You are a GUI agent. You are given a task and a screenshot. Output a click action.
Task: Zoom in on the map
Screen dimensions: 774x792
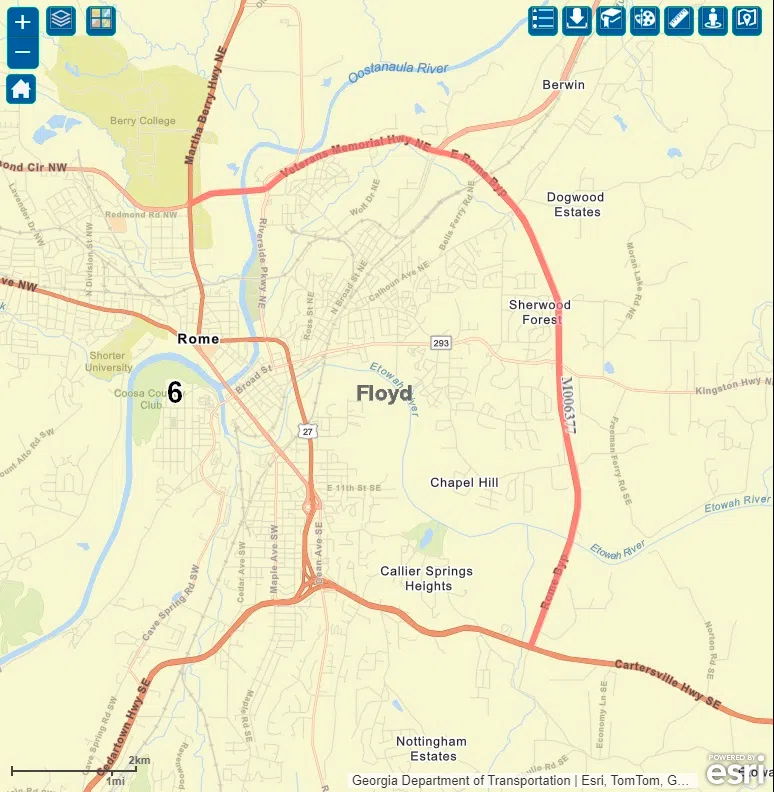pyautogui.click(x=22, y=21)
